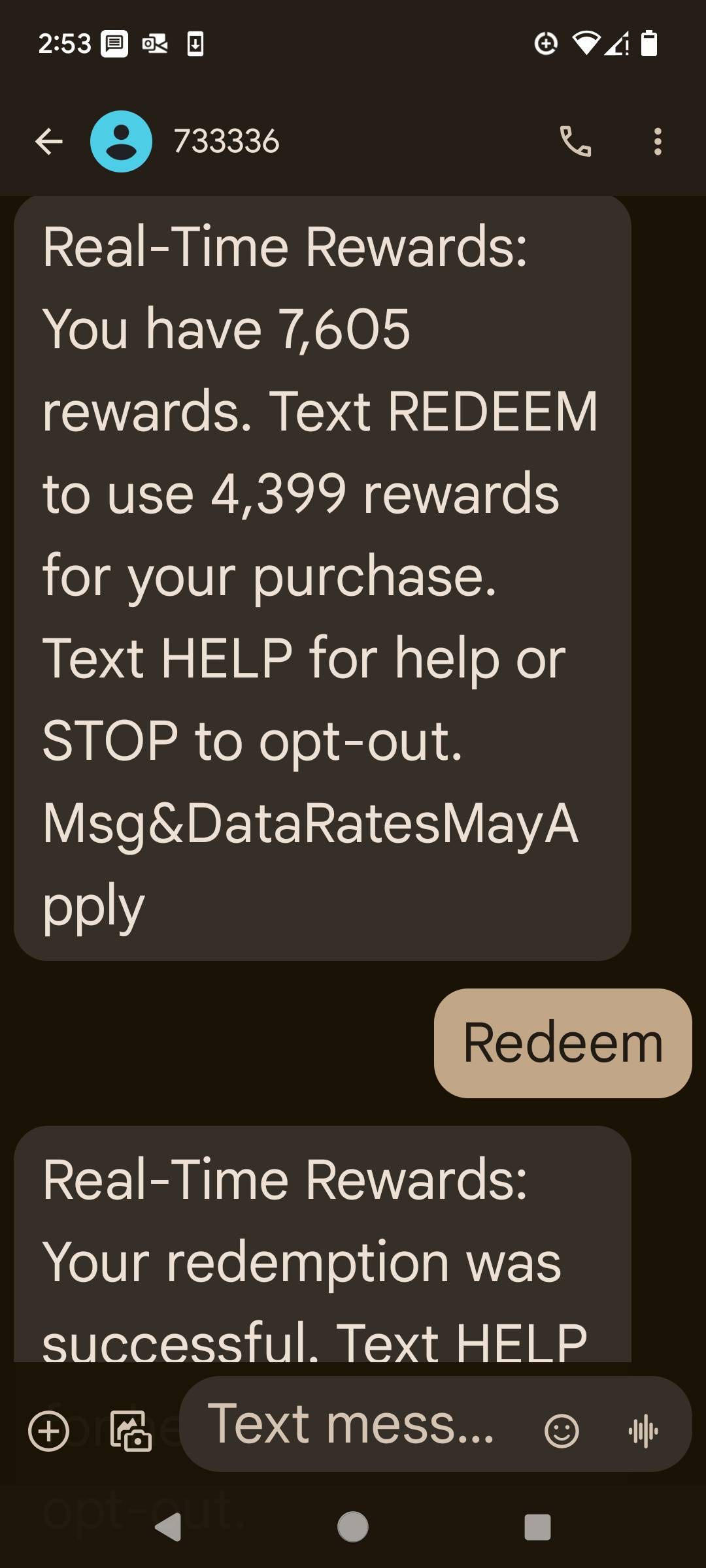Call the number 733336
Screen dimensions: 706x1568
tap(576, 141)
